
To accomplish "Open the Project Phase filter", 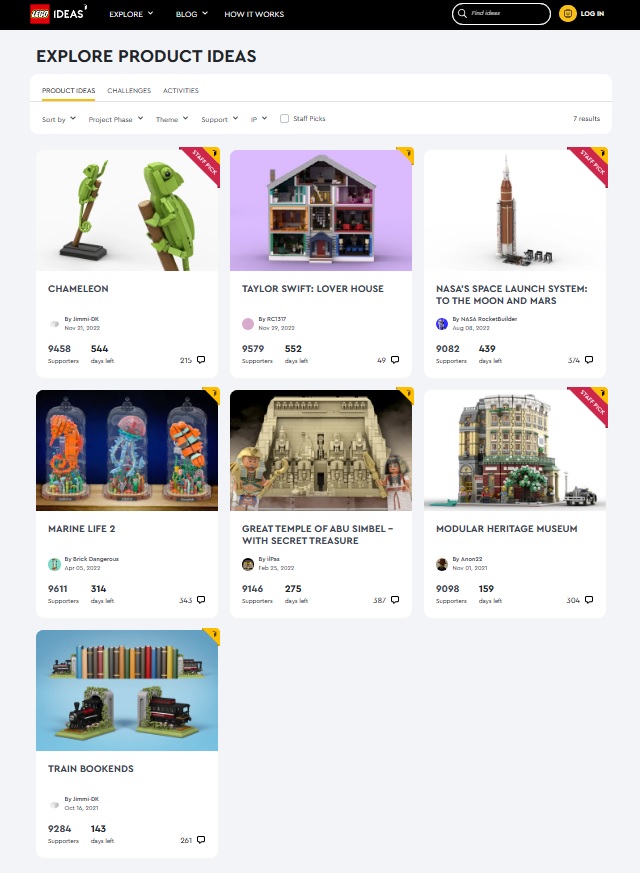I will pyautogui.click(x=115, y=119).
